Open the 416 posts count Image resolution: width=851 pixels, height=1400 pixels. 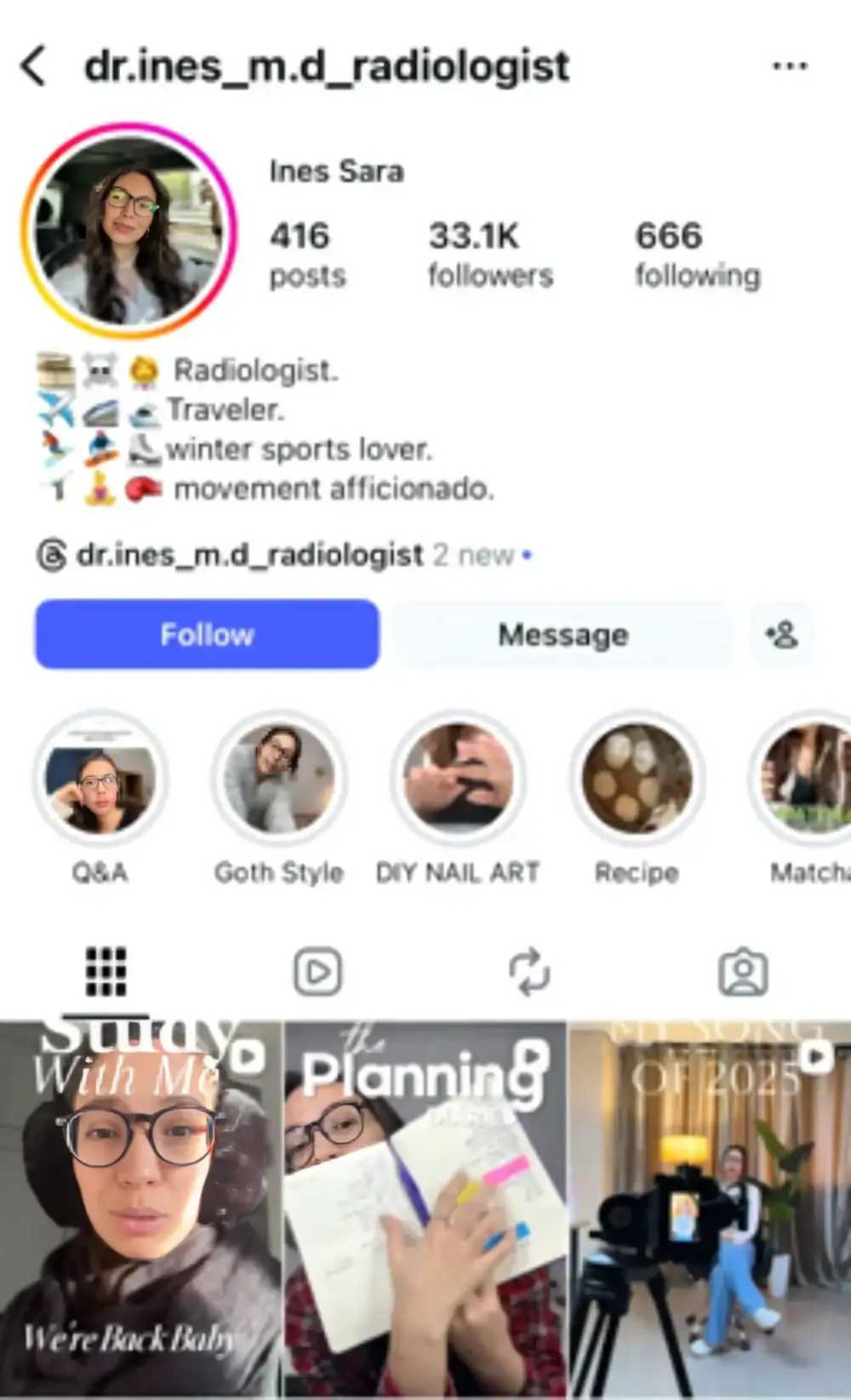click(x=306, y=254)
